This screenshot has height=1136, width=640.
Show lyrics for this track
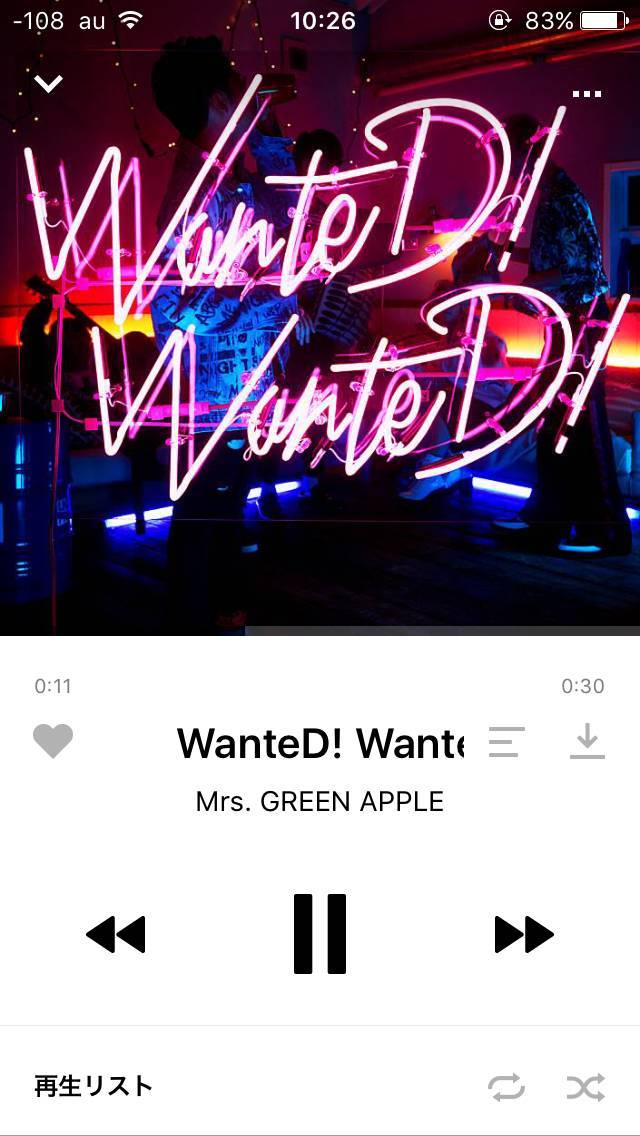[507, 742]
